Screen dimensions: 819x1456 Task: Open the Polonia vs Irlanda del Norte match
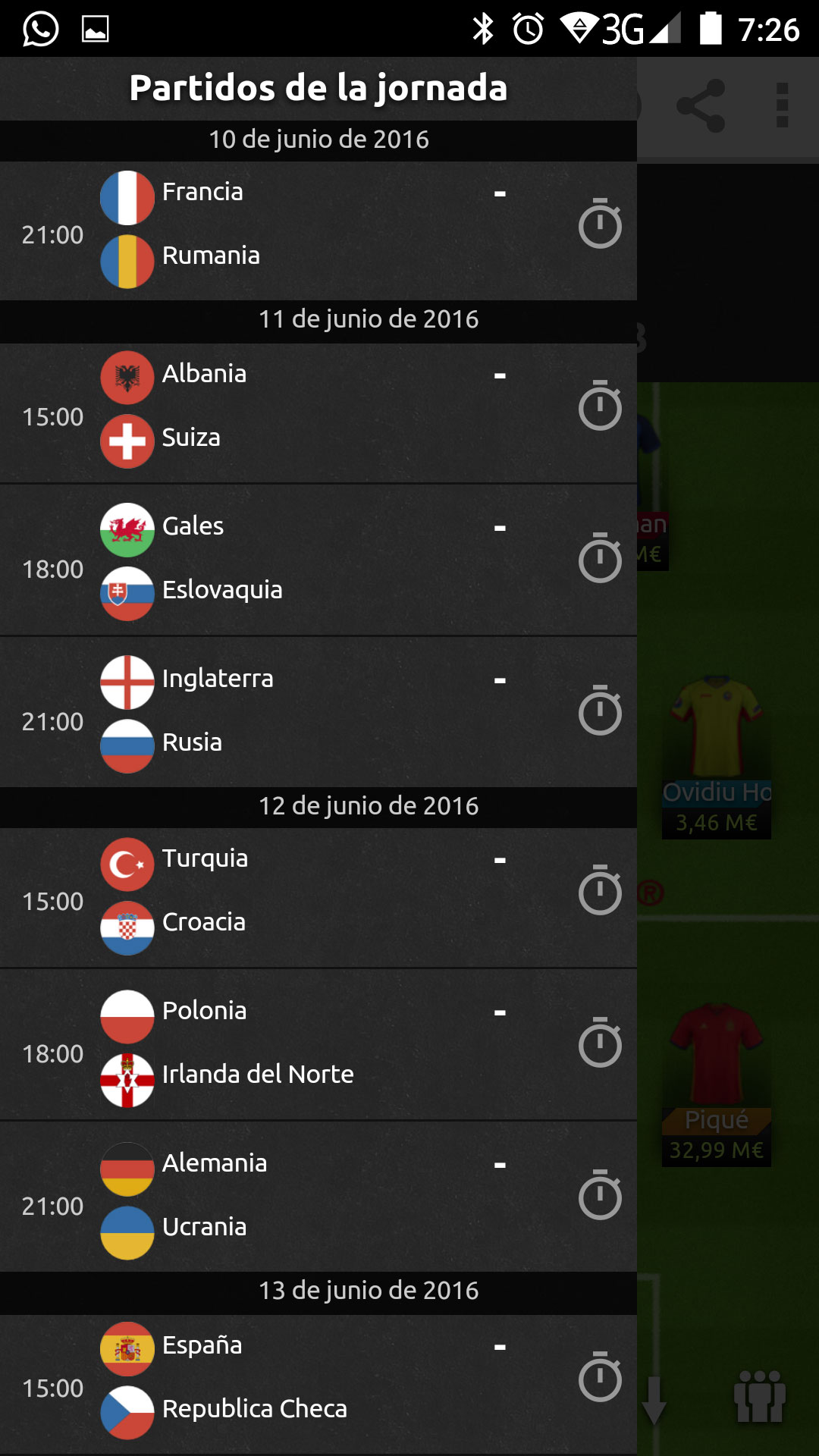tap(318, 1045)
